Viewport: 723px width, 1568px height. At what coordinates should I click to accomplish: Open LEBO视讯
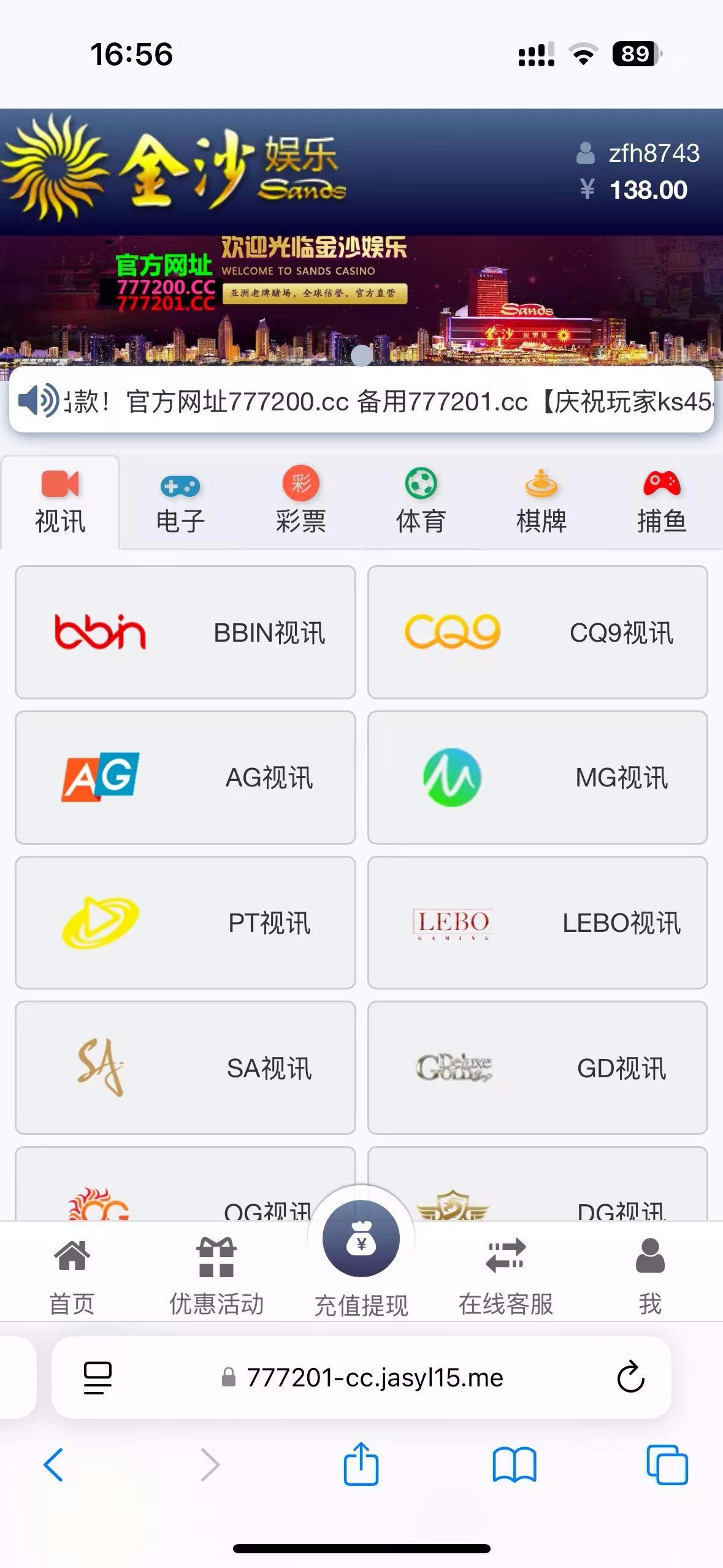(x=537, y=922)
